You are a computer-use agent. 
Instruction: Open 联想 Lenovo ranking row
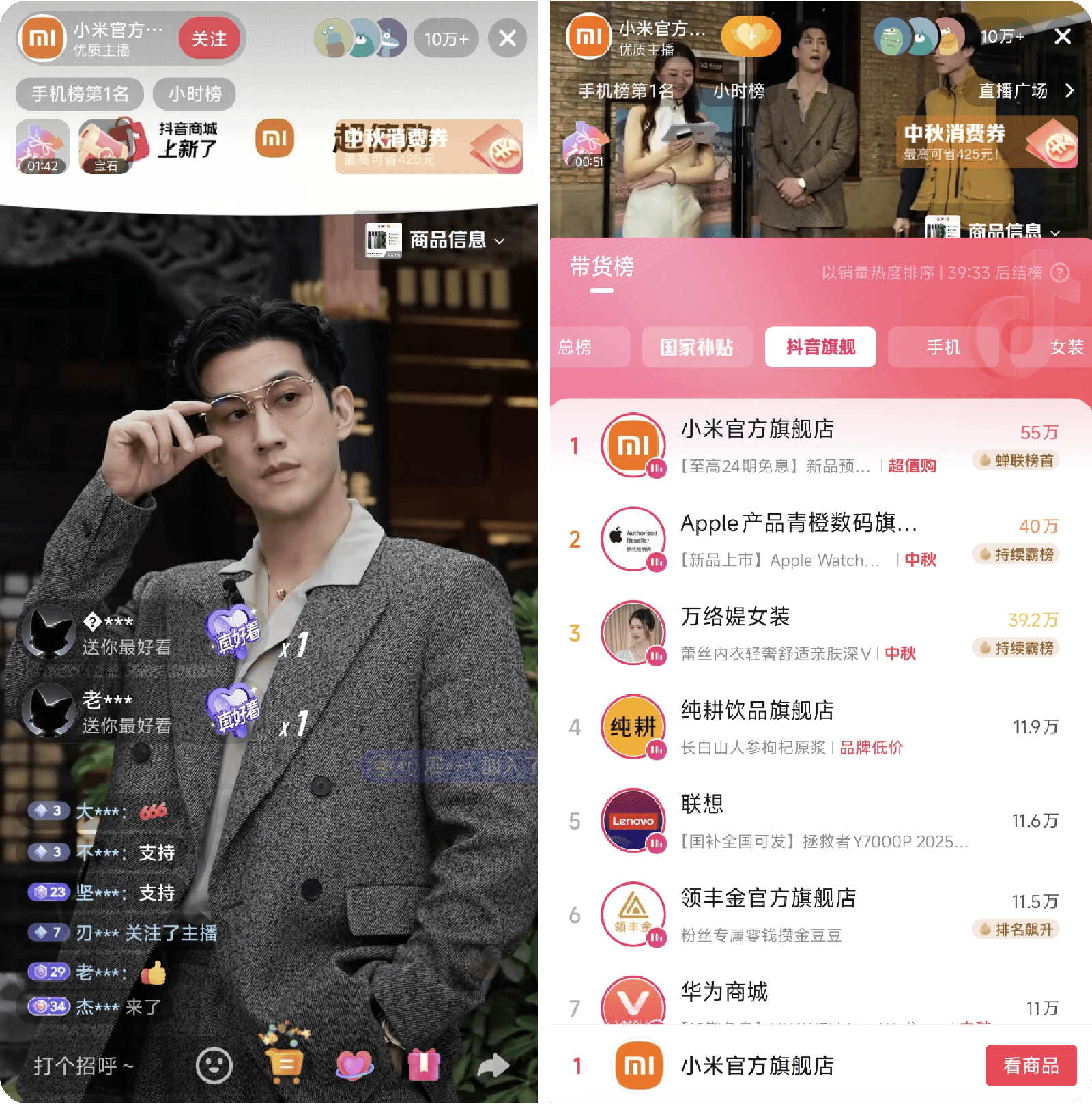pyautogui.click(x=799, y=821)
